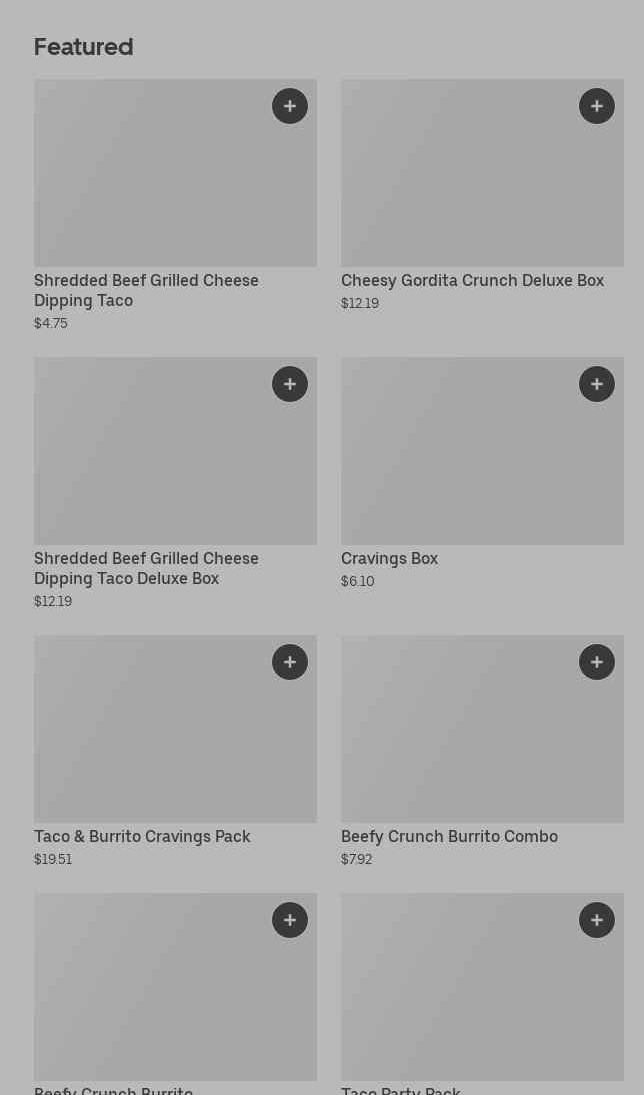Add Taco Party Pack to cart
The height and width of the screenshot is (1095, 644).
(x=597, y=920)
